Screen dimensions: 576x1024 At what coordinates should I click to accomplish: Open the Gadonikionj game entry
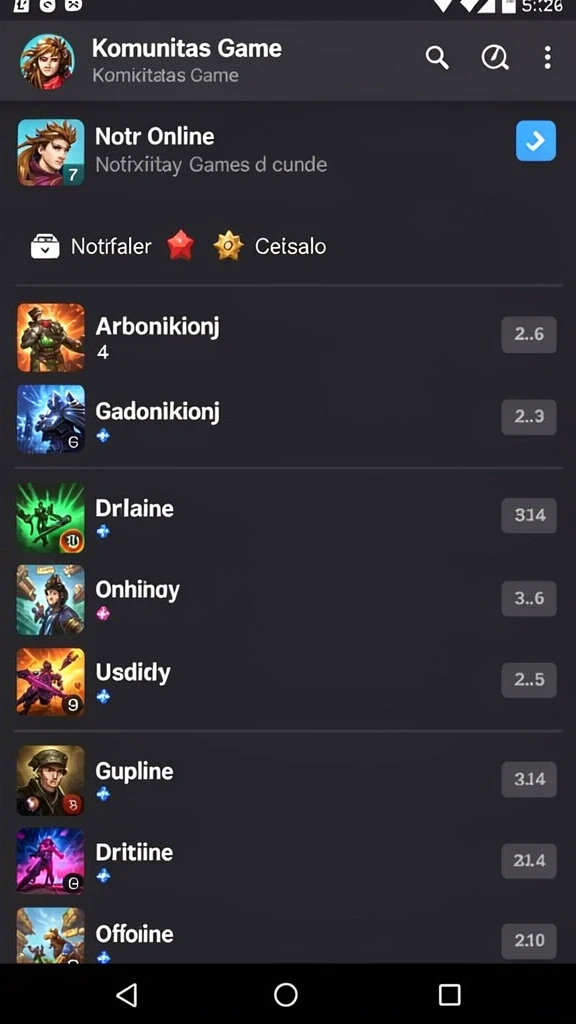click(288, 419)
